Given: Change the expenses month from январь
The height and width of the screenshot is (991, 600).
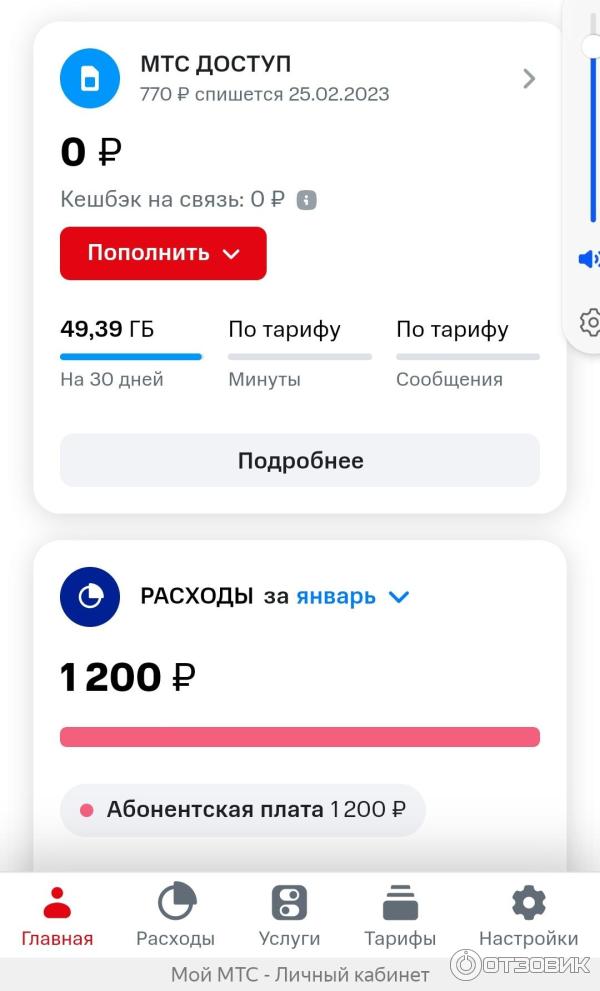Looking at the screenshot, I should (352, 597).
